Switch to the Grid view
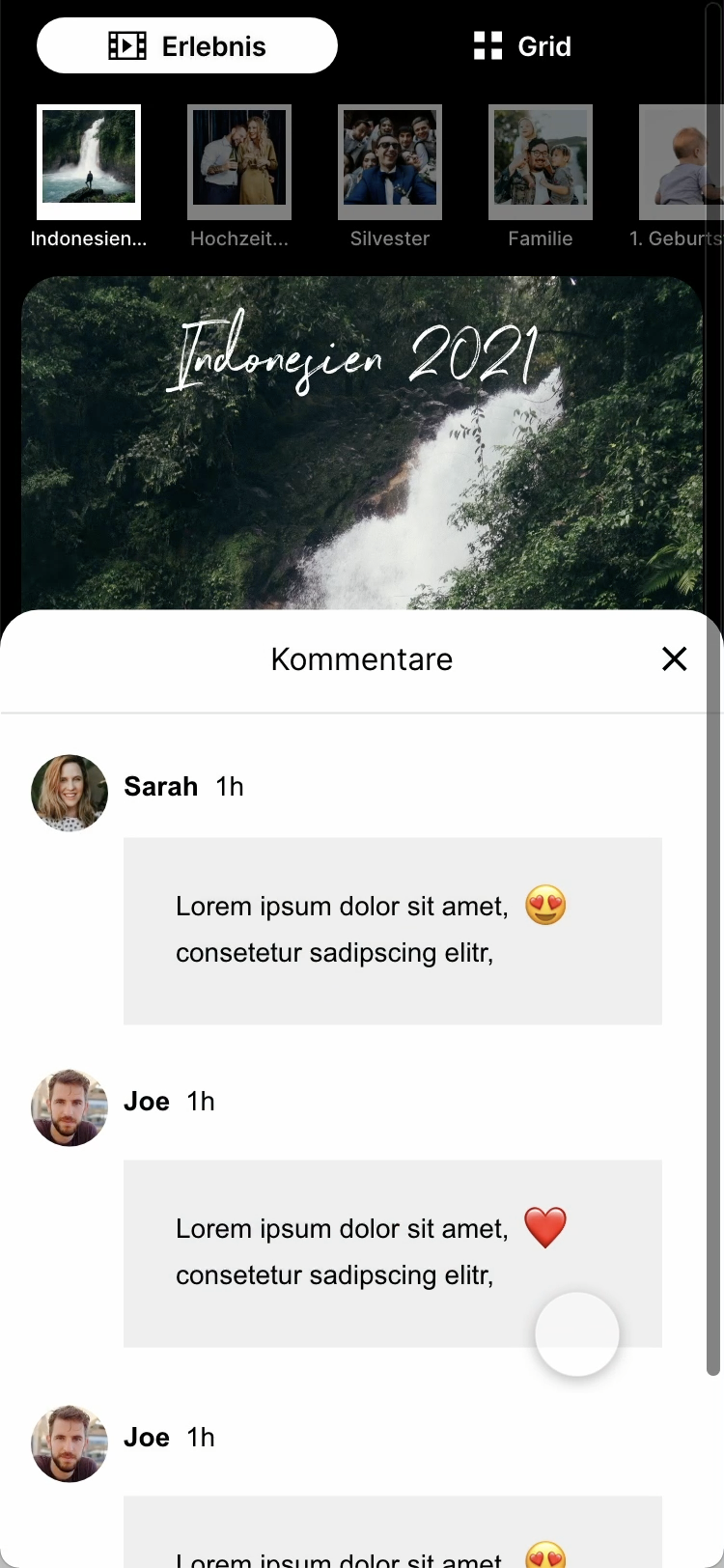724x1568 pixels. (x=522, y=45)
